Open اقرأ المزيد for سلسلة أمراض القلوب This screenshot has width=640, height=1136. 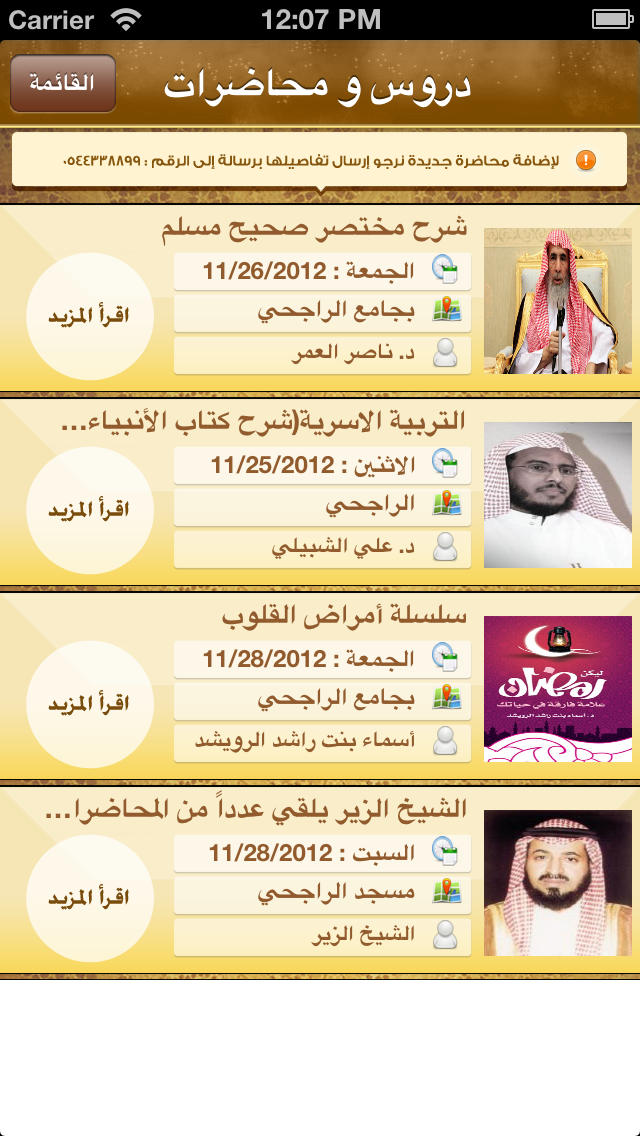(90, 705)
